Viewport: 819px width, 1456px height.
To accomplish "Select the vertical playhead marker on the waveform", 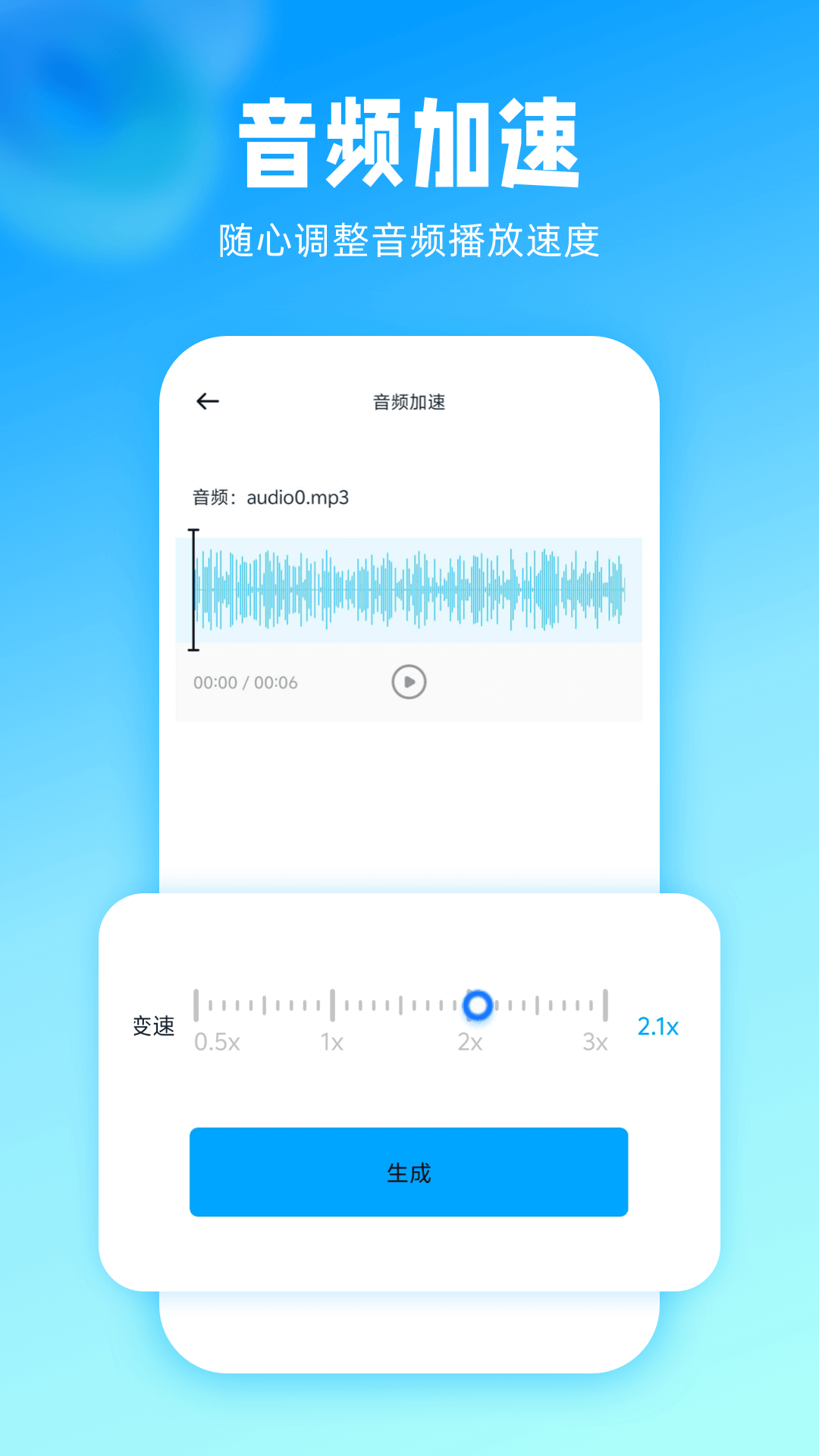I will tap(194, 591).
